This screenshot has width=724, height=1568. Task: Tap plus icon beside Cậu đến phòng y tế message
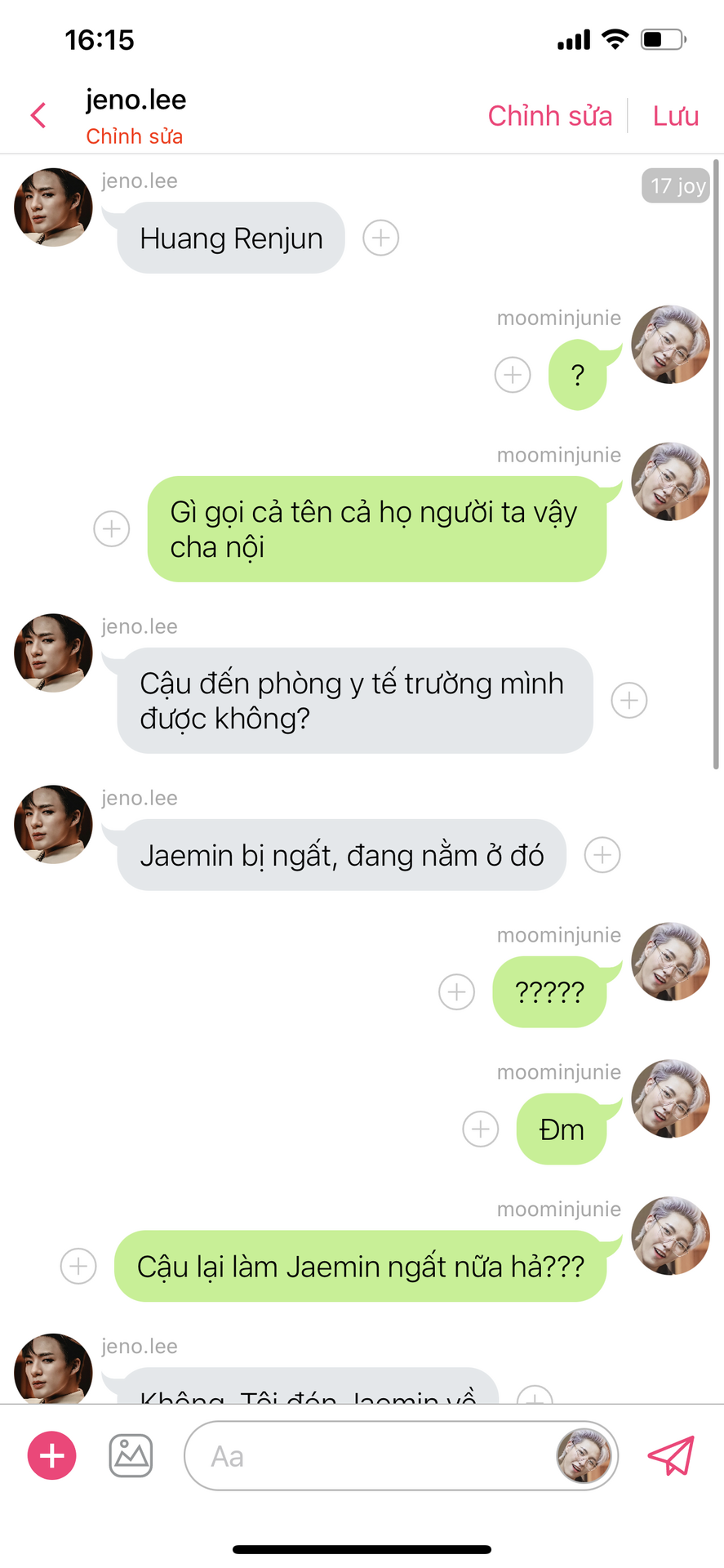(x=629, y=700)
